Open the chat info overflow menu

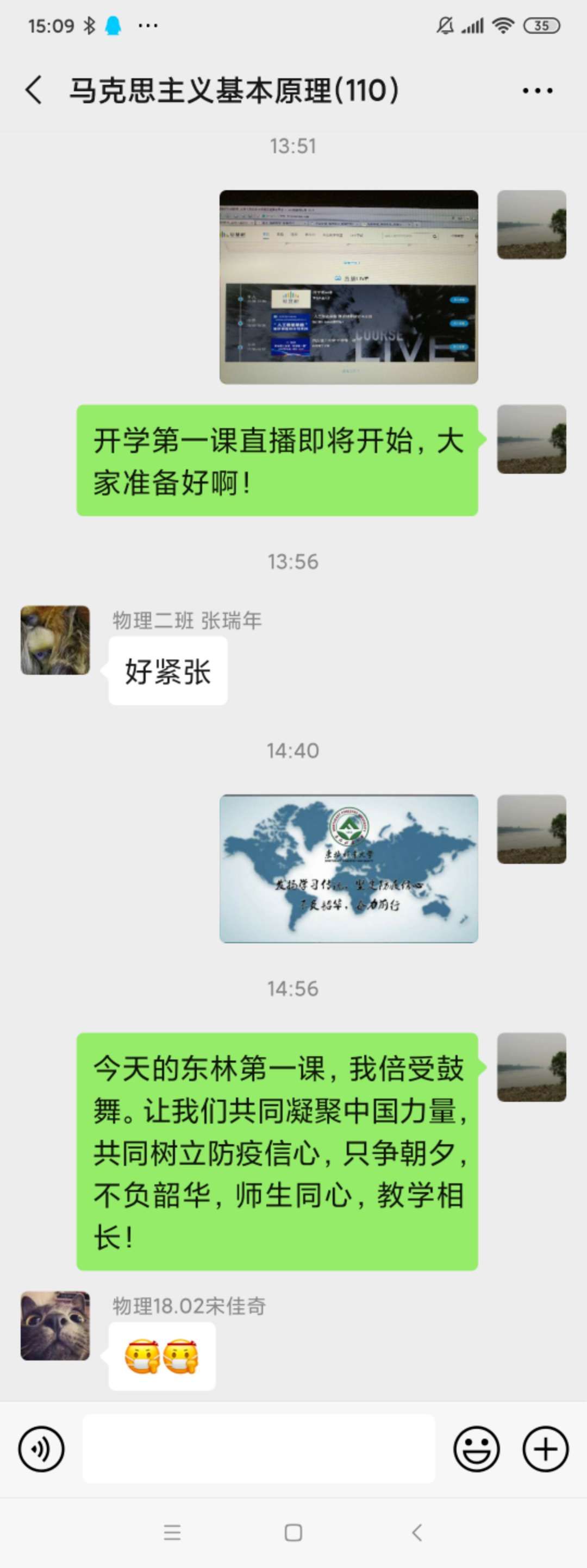(x=537, y=91)
